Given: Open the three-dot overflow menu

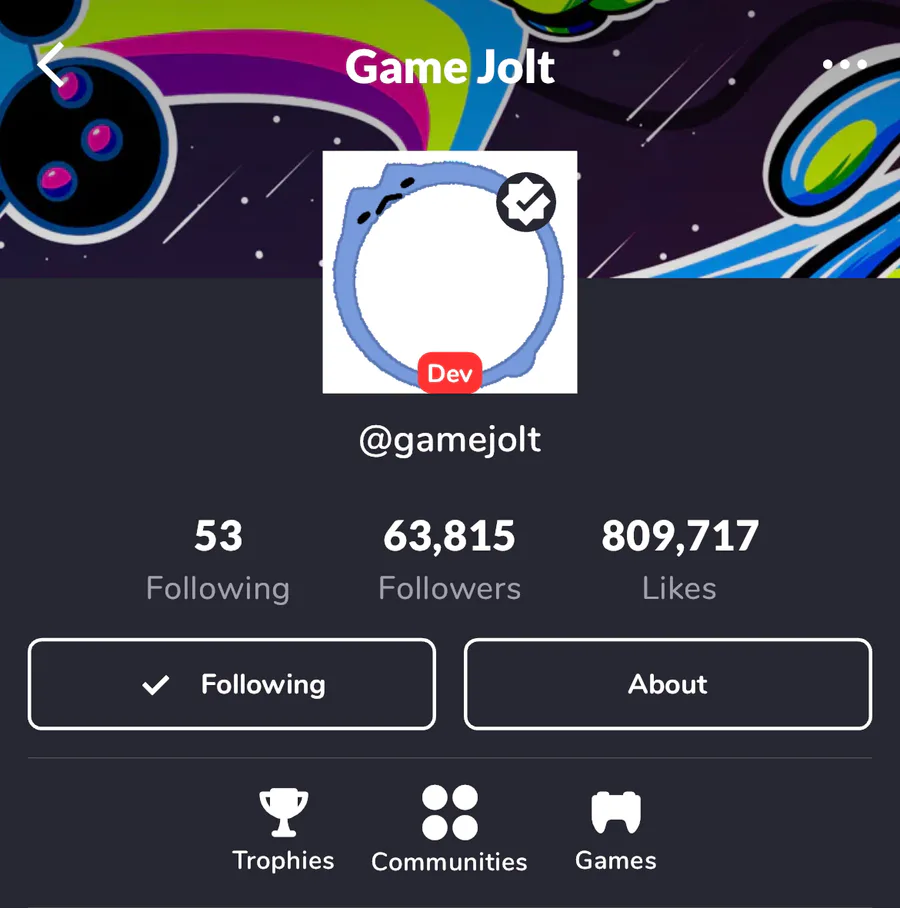Looking at the screenshot, I should pos(844,66).
